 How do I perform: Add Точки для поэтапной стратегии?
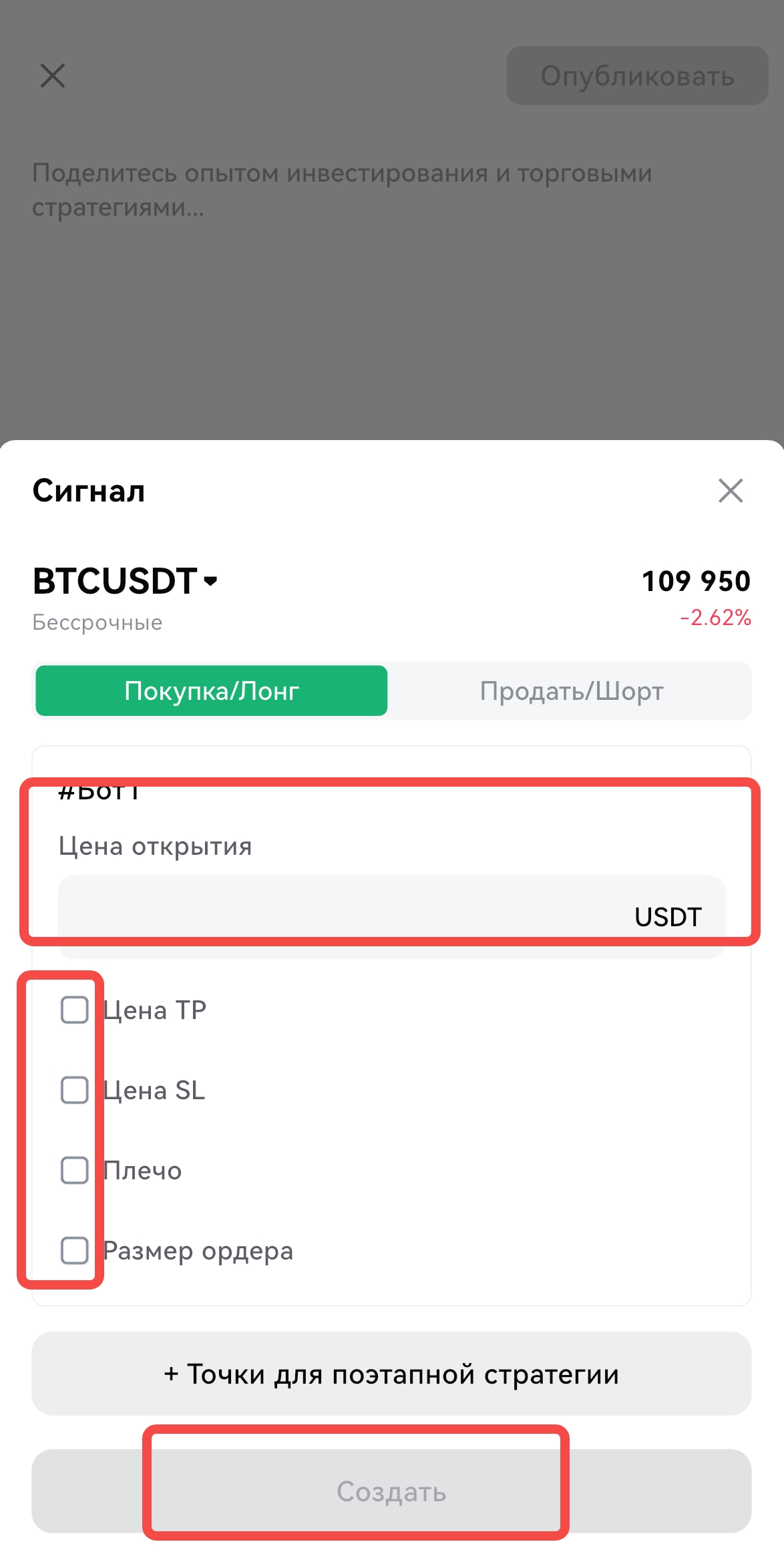(x=391, y=1374)
